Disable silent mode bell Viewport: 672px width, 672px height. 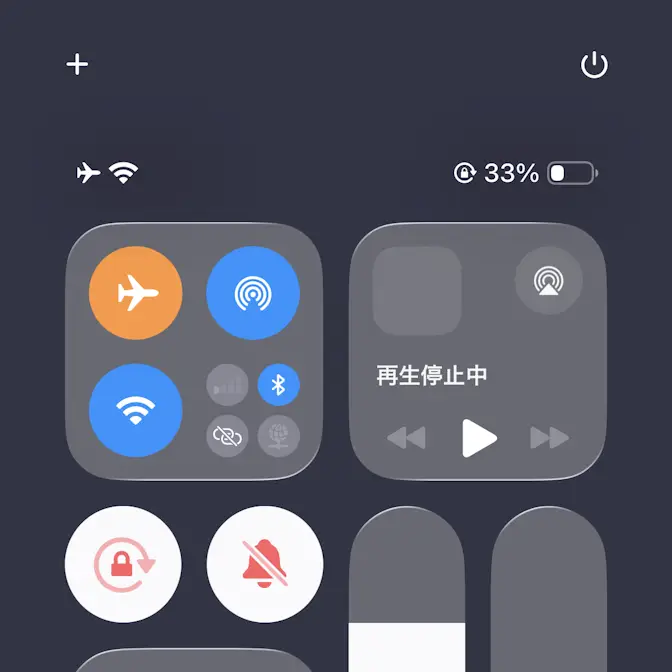point(265,564)
